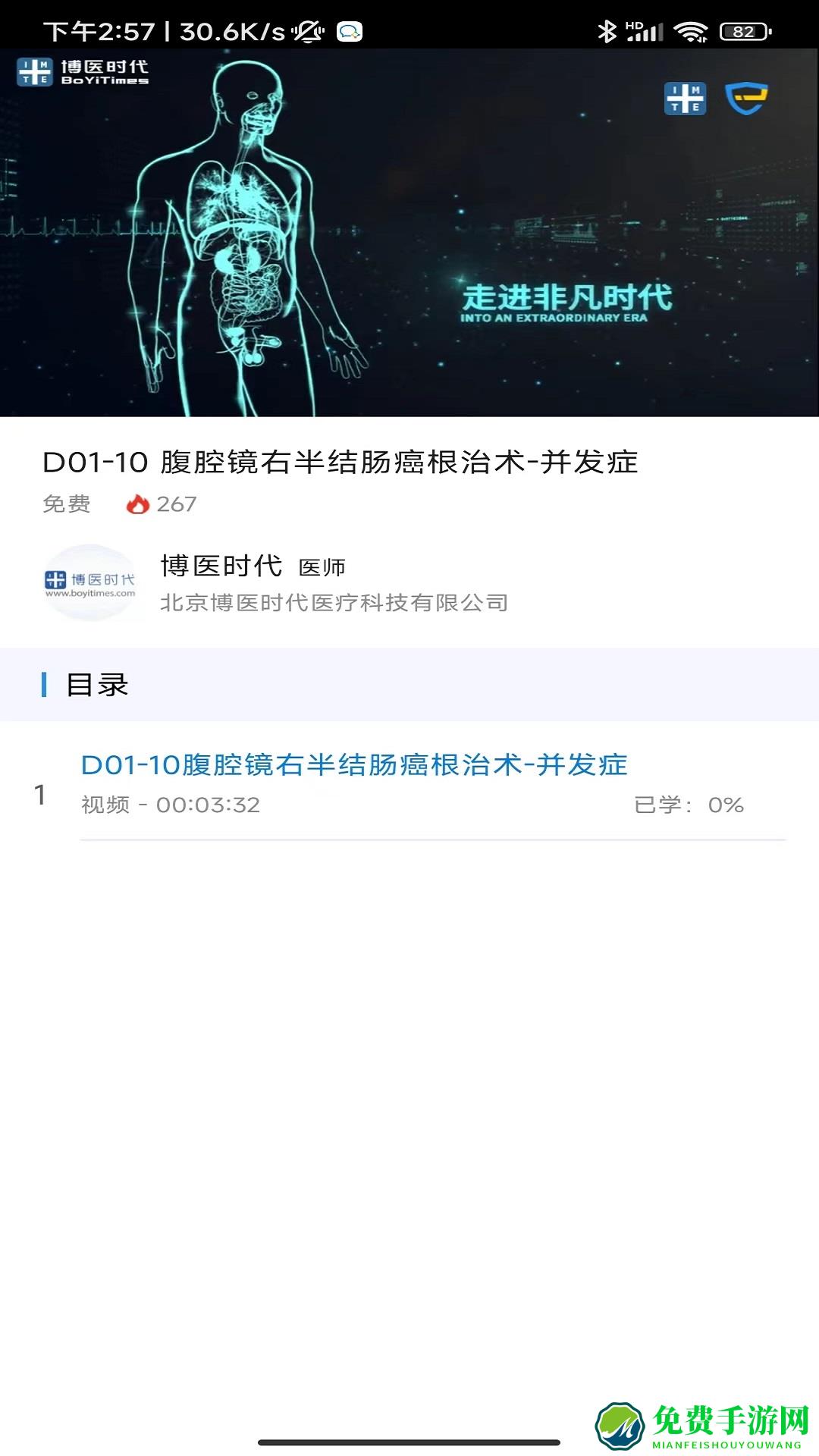Play the video banner at the top
The width and height of the screenshot is (819, 1456).
409,234
